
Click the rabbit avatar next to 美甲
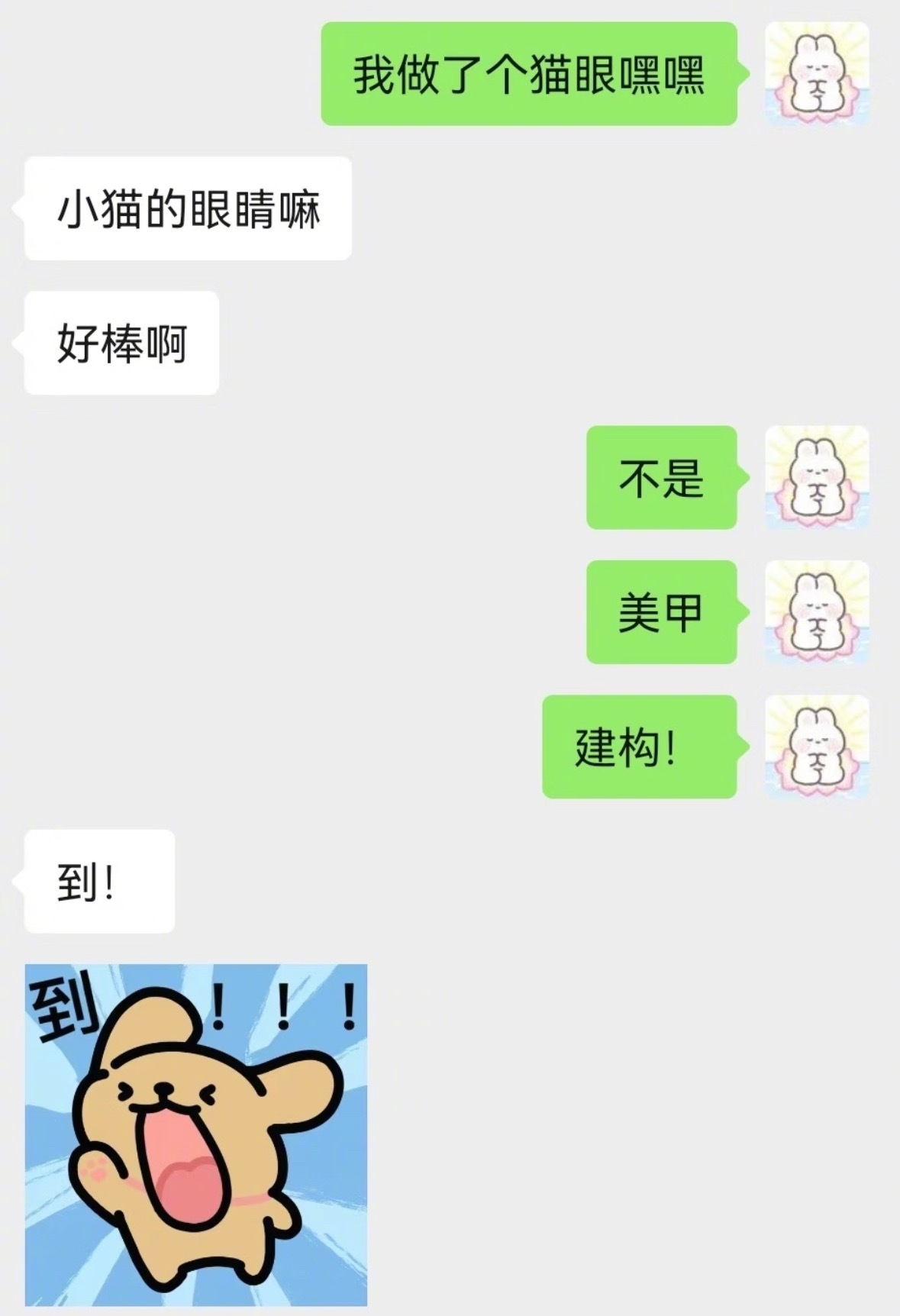click(x=815, y=614)
